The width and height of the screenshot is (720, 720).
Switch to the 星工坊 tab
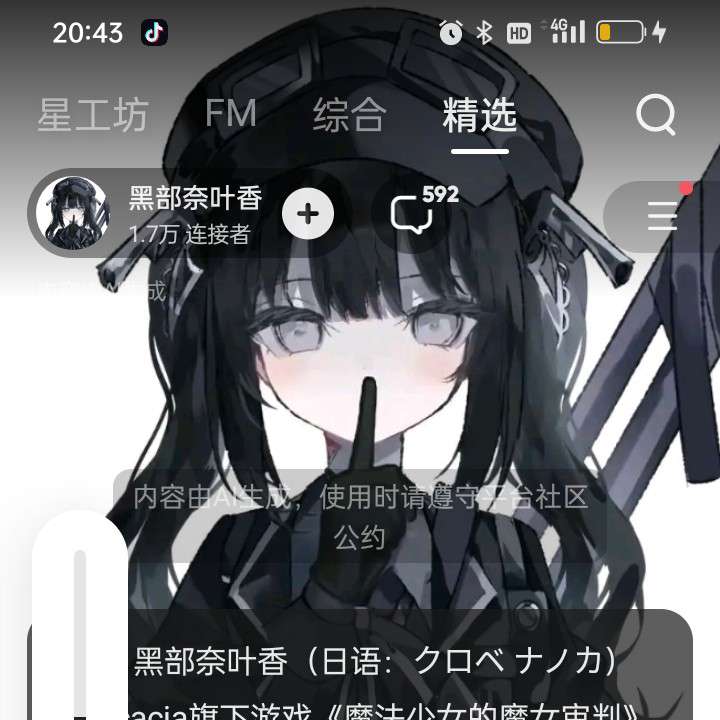(93, 115)
